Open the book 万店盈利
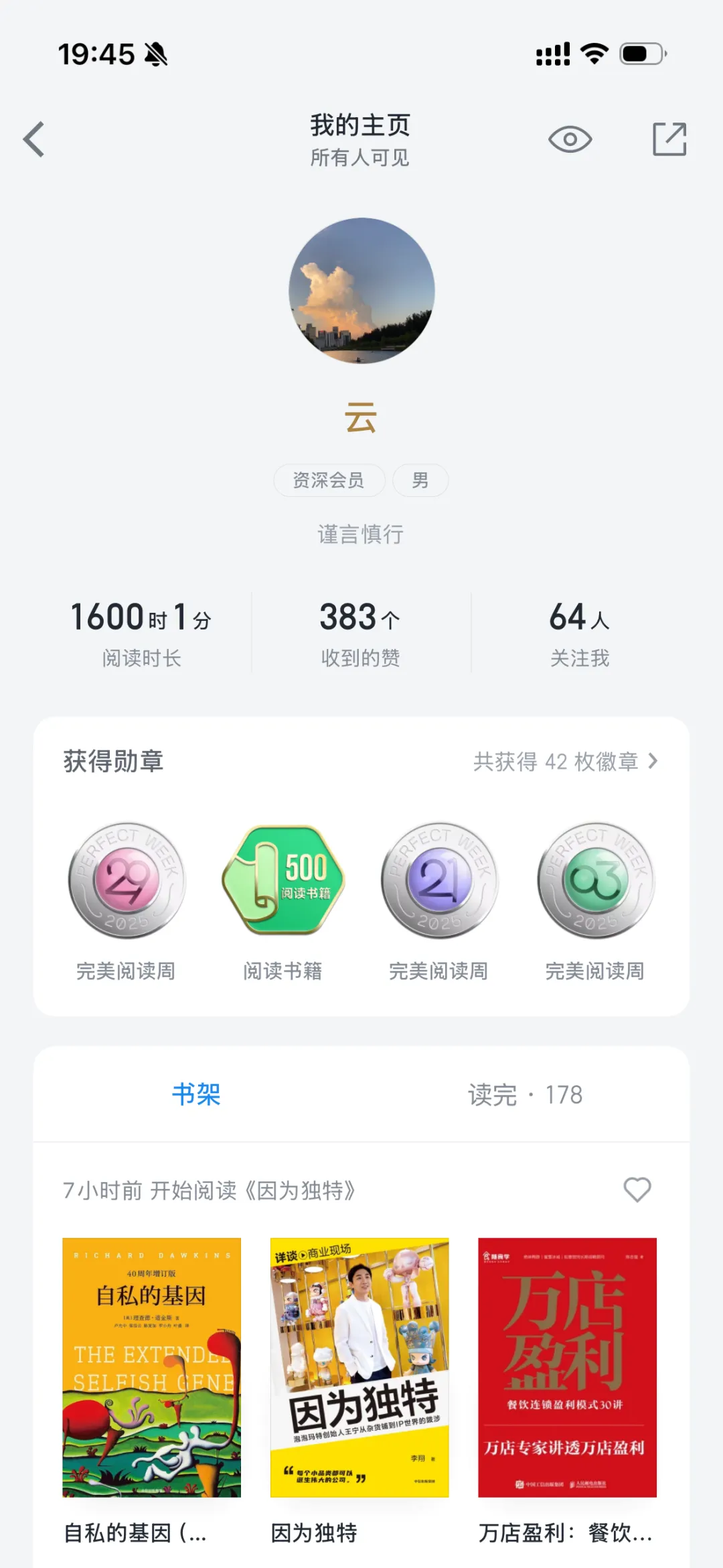Image resolution: width=723 pixels, height=1568 pixels. pos(567,1367)
